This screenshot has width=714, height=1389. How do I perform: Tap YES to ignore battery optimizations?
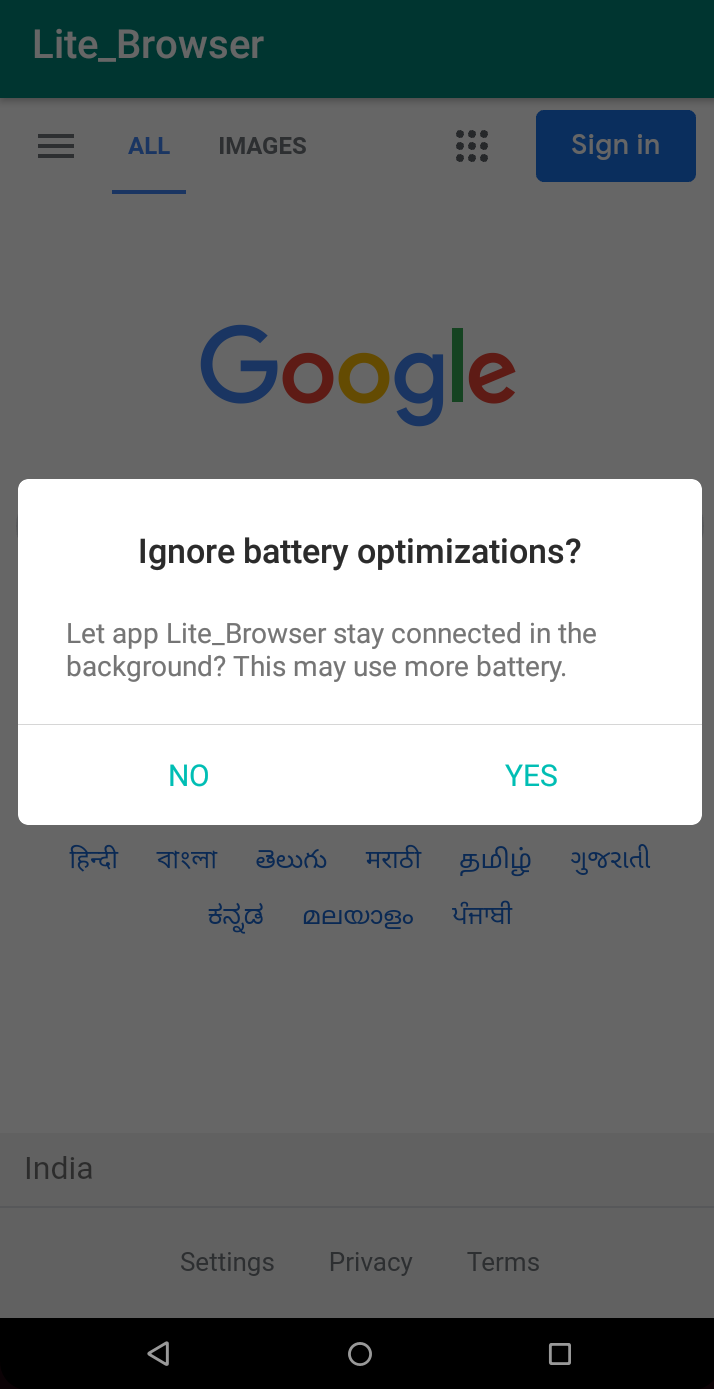(x=531, y=775)
